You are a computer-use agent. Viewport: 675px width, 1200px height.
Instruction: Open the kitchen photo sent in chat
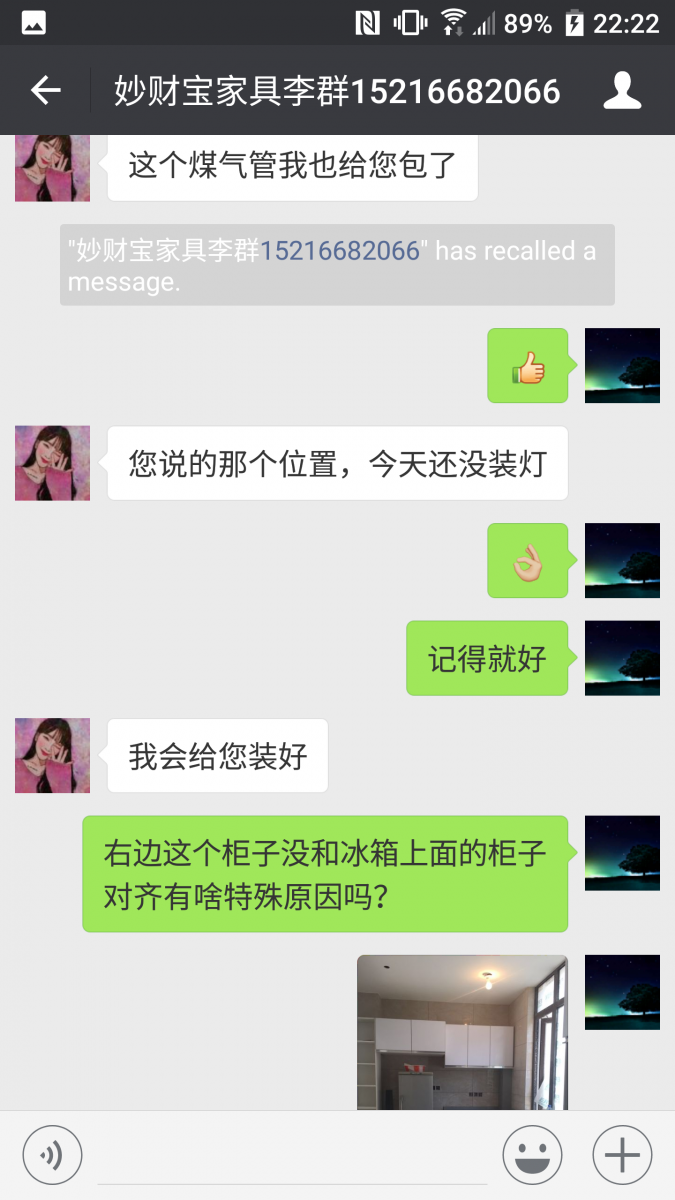462,1032
